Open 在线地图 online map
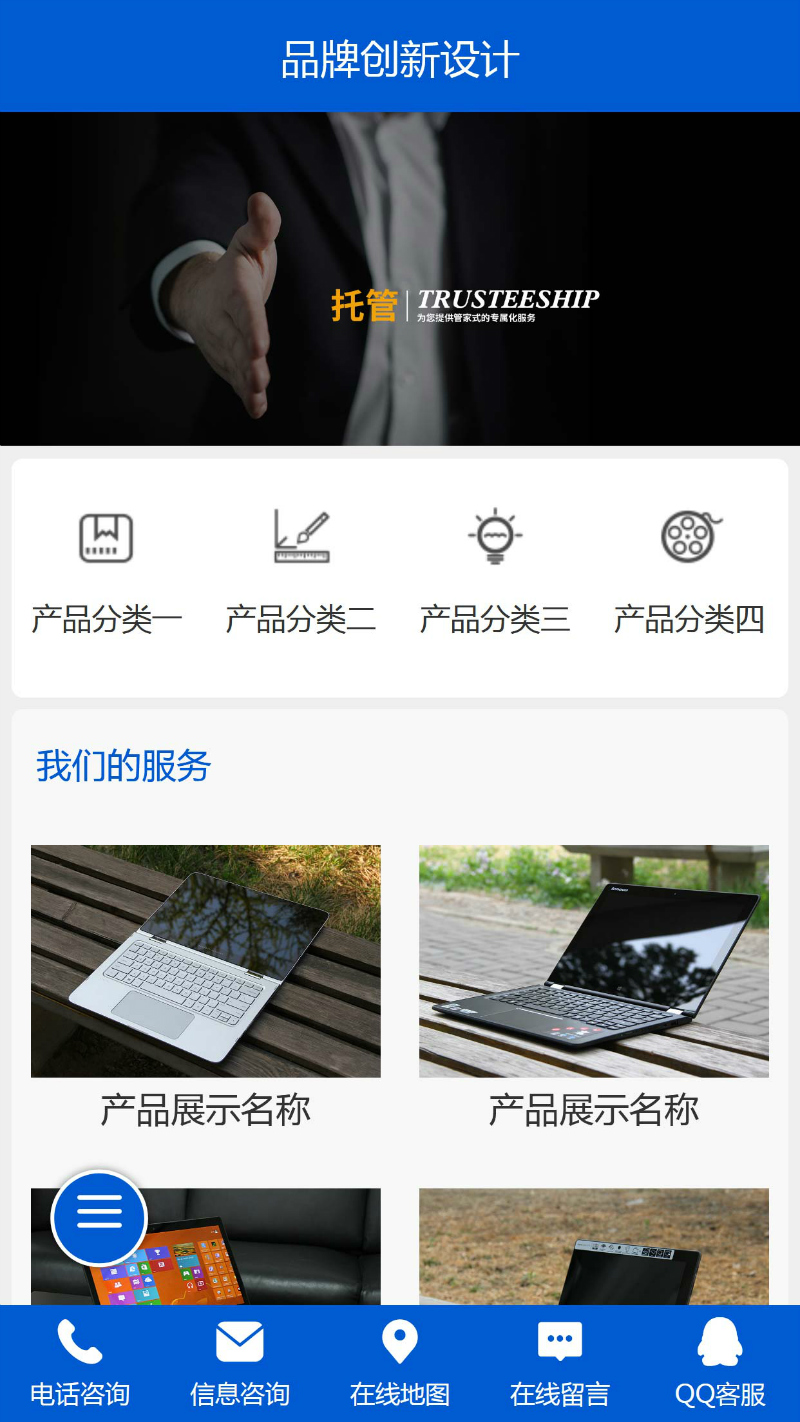This screenshot has width=800, height=1422. pos(400,1363)
